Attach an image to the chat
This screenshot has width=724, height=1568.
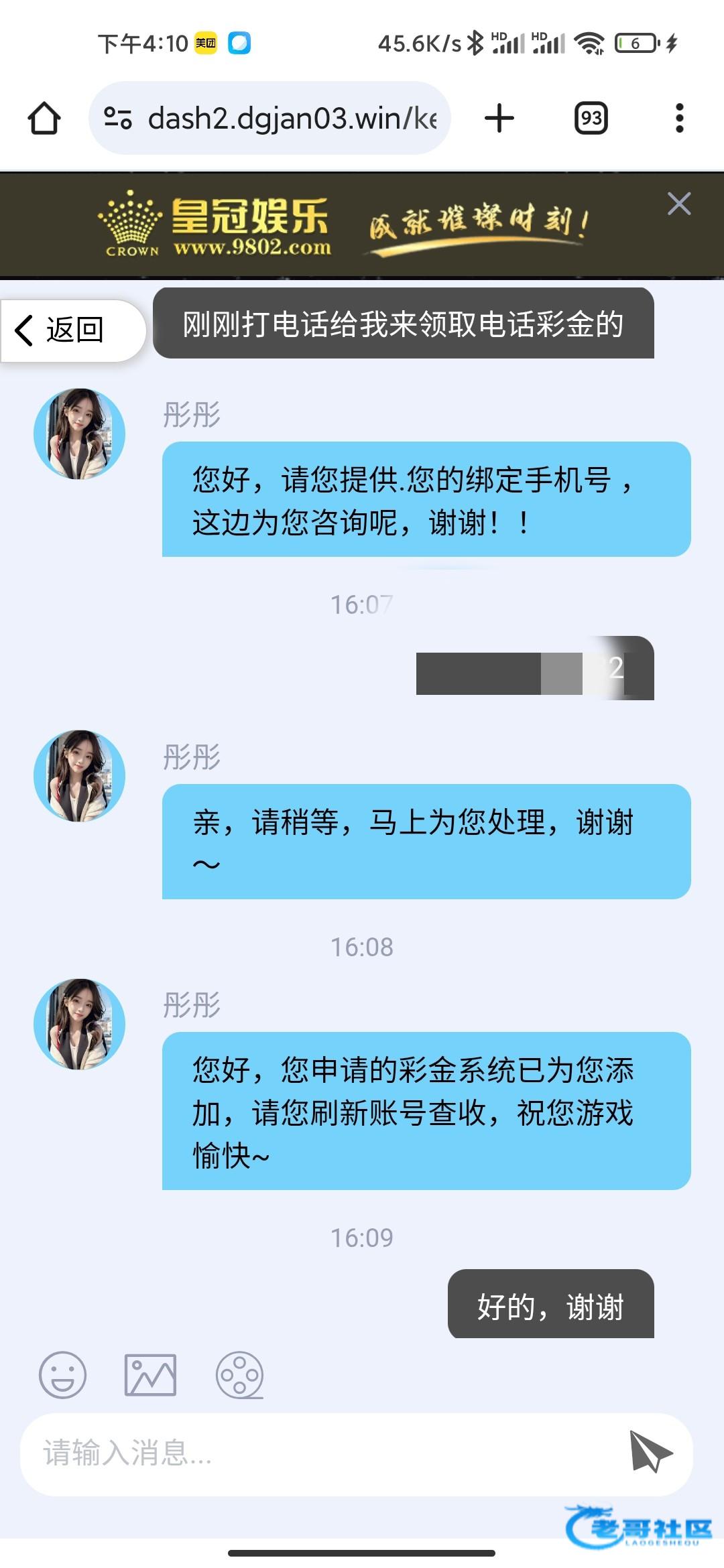click(x=150, y=1374)
